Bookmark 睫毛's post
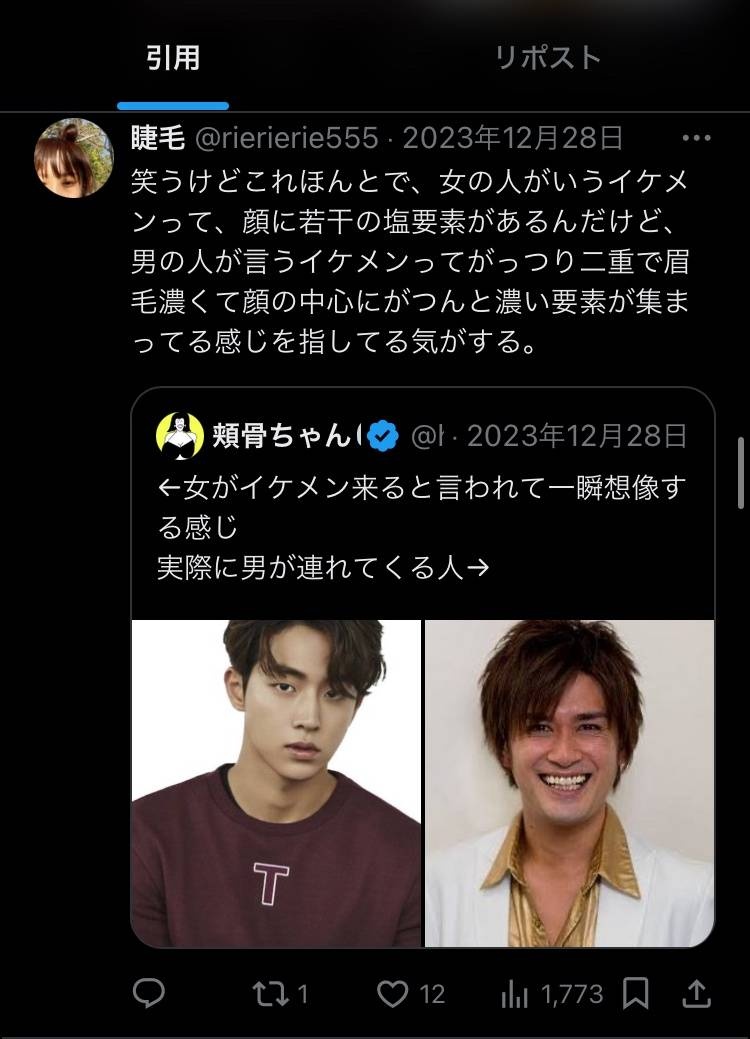The width and height of the screenshot is (750, 1039). (x=636, y=993)
